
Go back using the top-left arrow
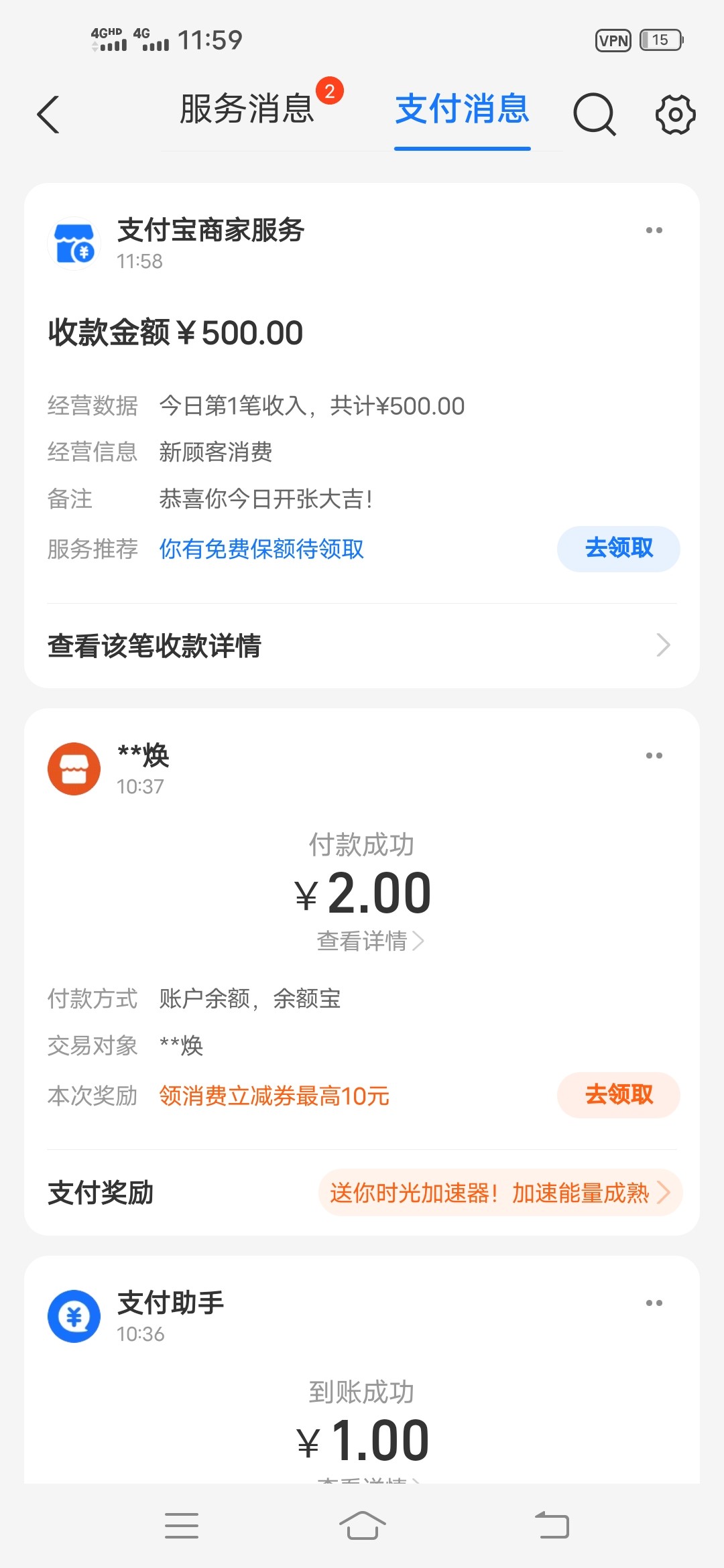coord(48,115)
